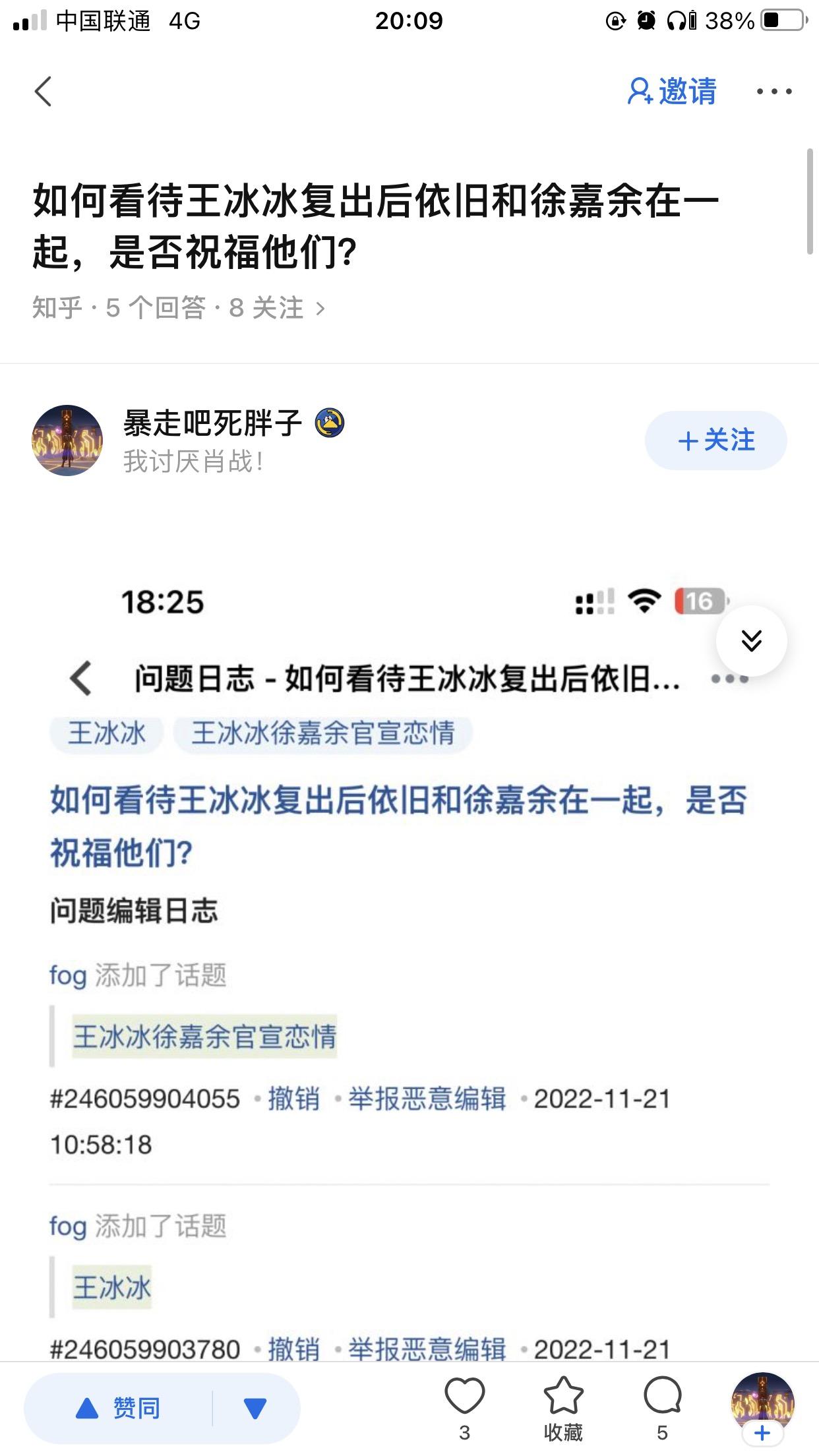
Task: Downvote this answer
Action: click(x=255, y=1409)
